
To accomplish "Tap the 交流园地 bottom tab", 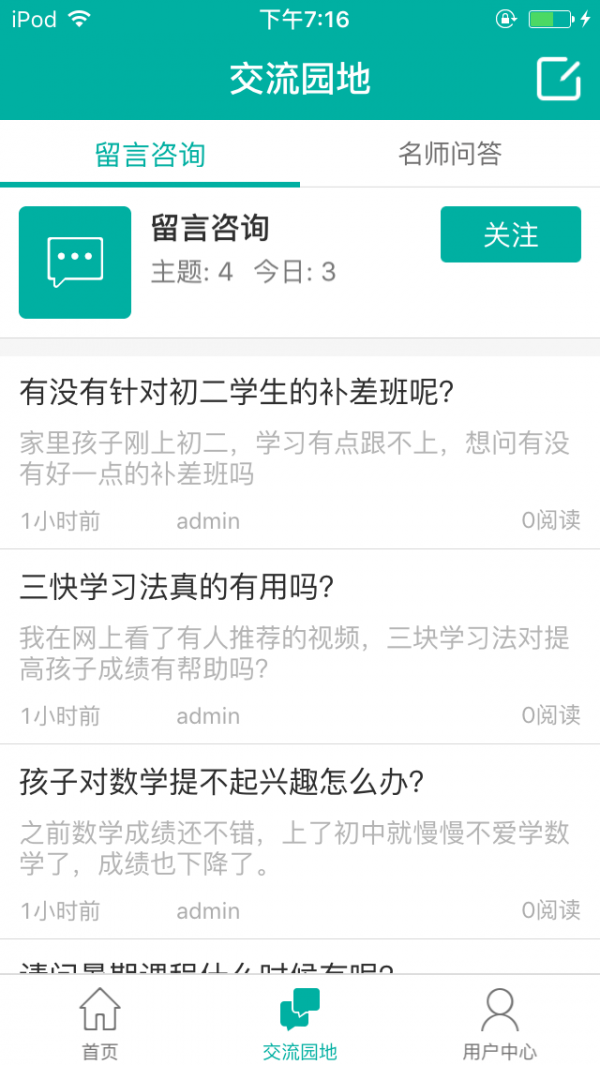I will pos(300,1022).
